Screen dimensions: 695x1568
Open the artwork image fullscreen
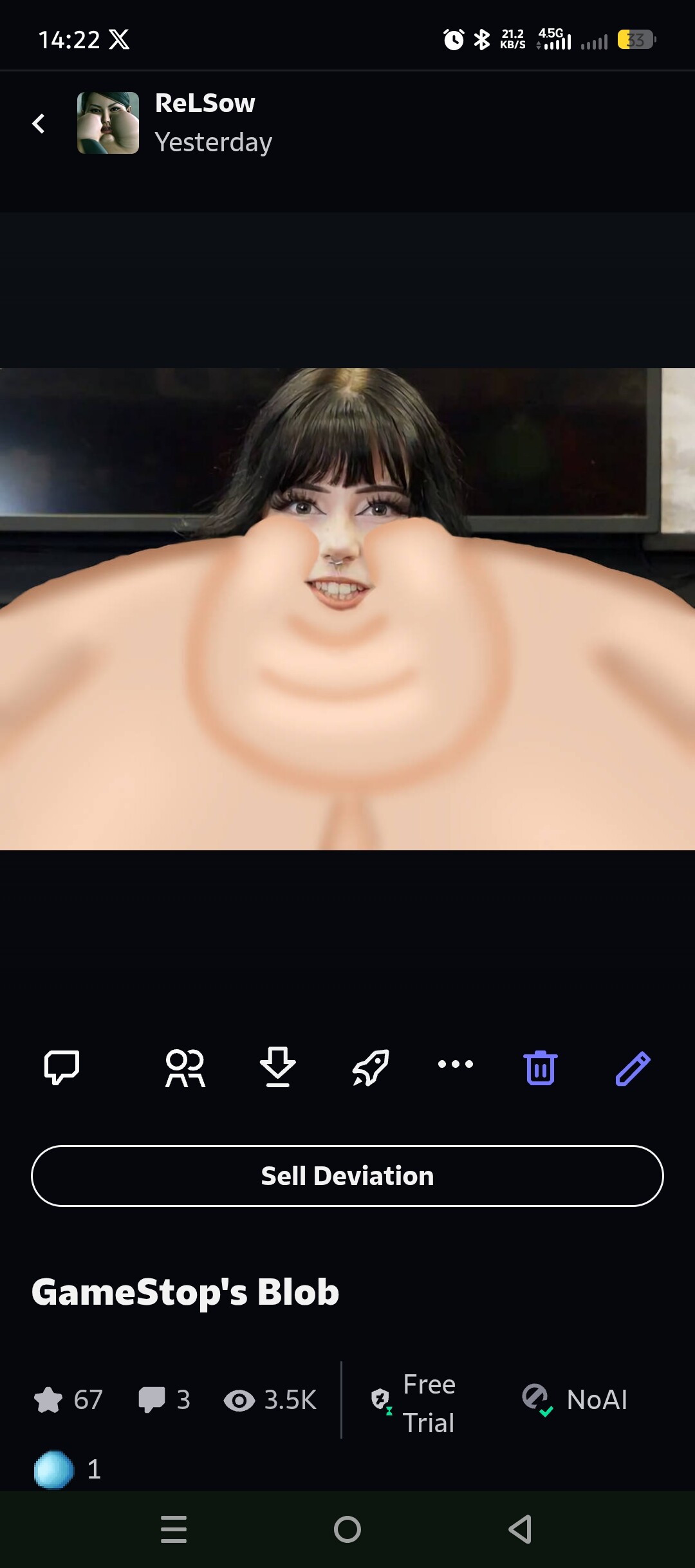coord(347,609)
